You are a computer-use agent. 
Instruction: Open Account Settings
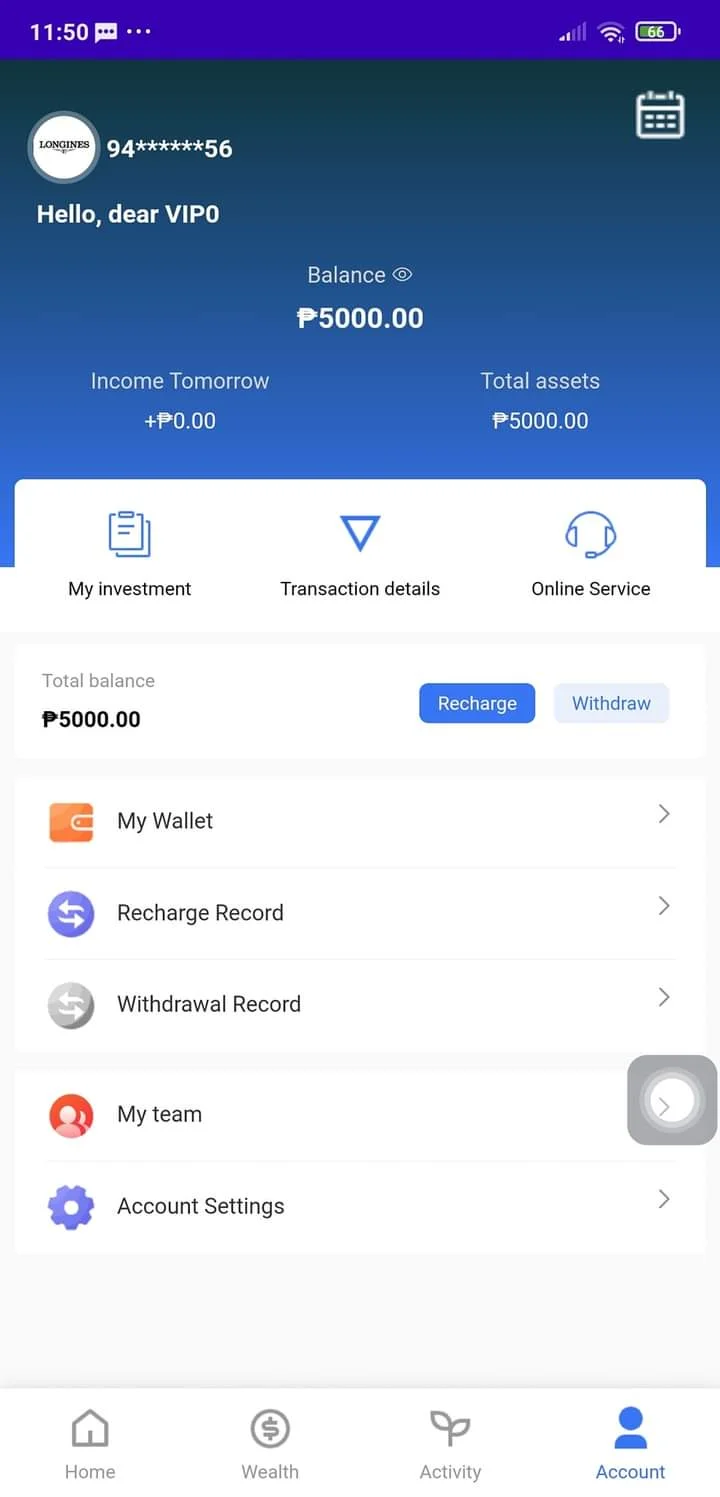[360, 1206]
